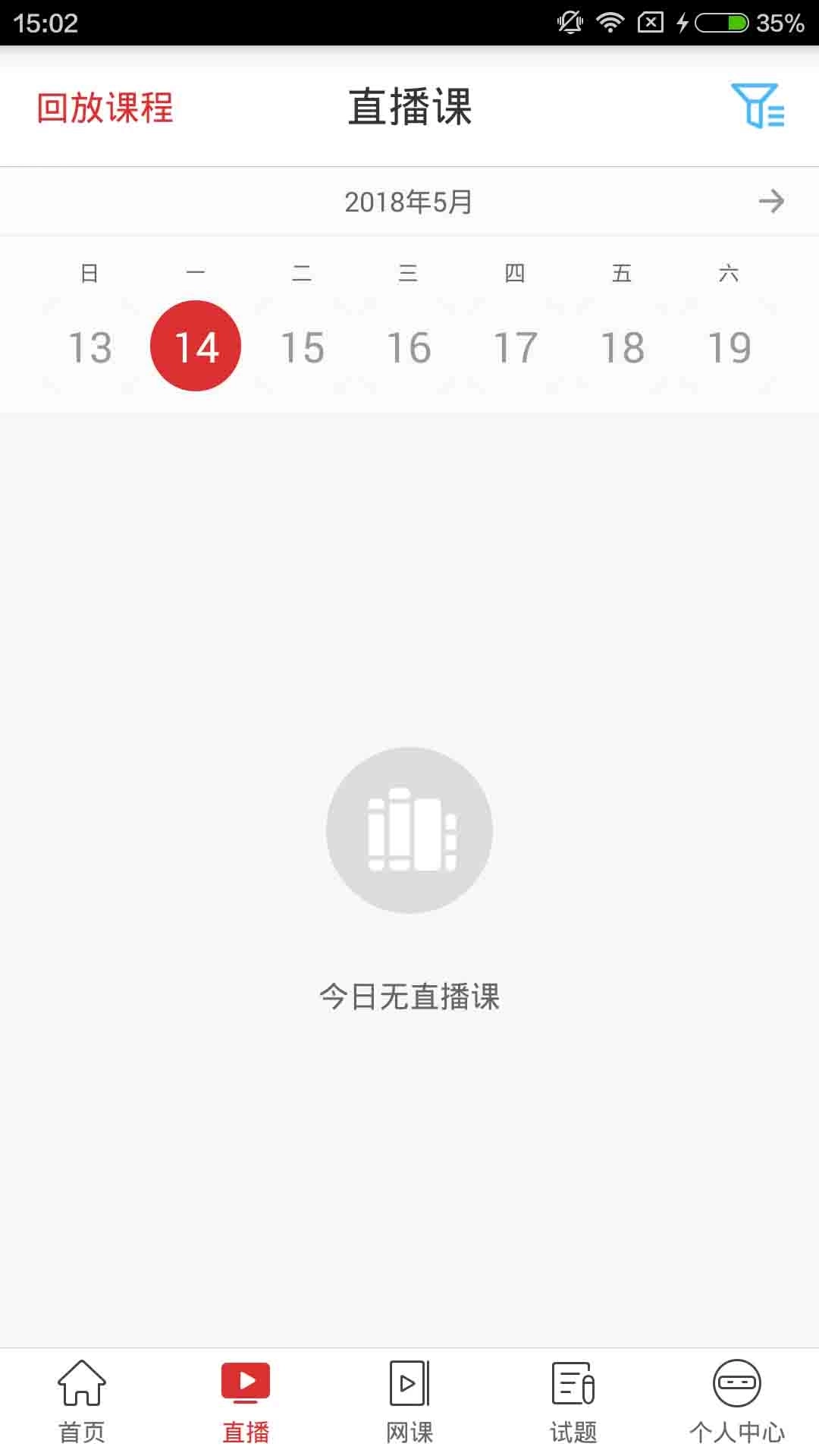
Task: Deselect the highlighted date 14
Action: tap(196, 347)
